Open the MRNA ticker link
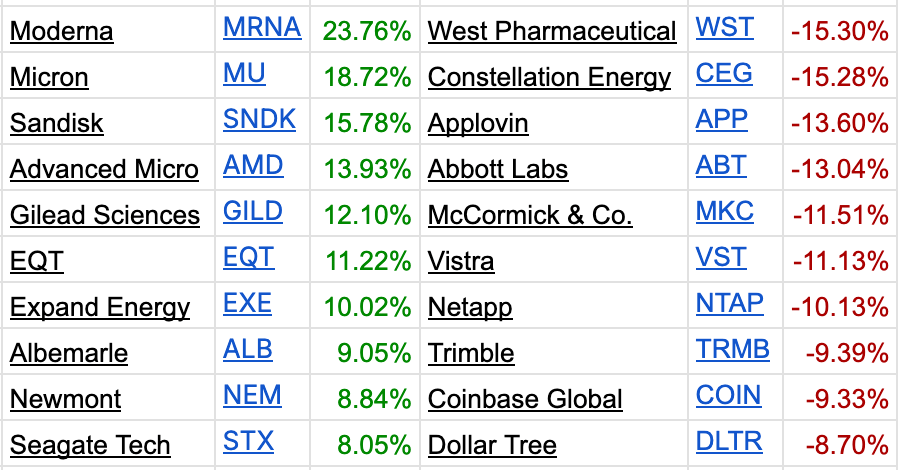This screenshot has width=898, height=470. click(x=262, y=28)
